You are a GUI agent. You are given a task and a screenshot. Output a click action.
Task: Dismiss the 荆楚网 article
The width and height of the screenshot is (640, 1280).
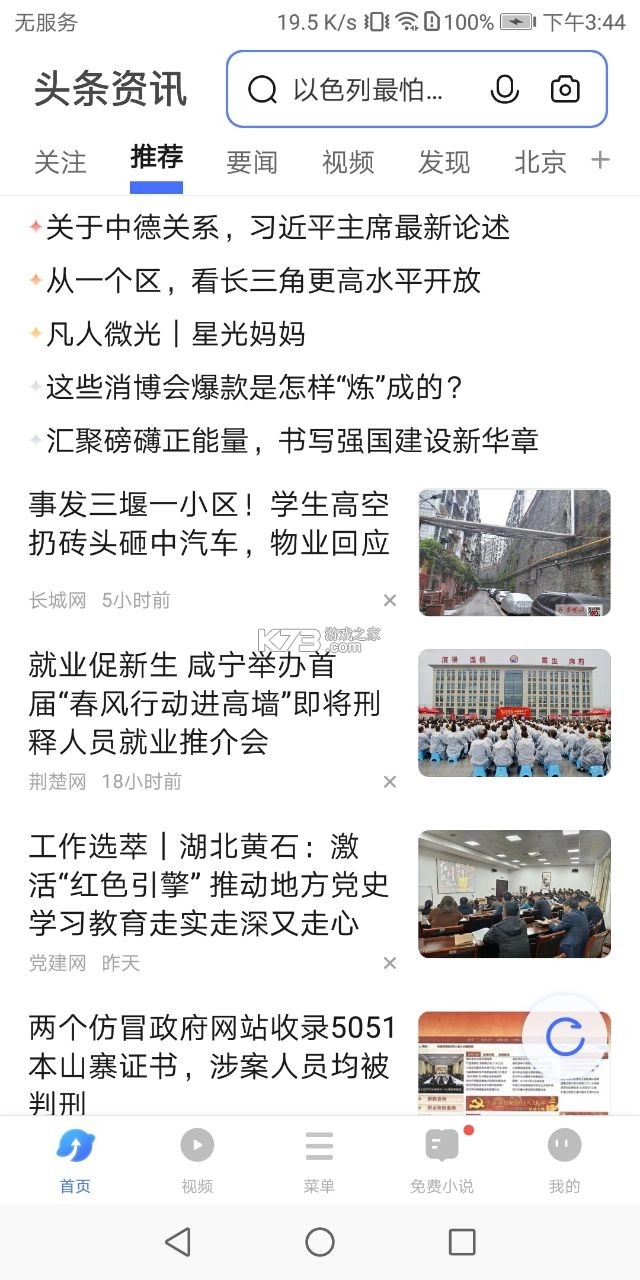(x=390, y=781)
